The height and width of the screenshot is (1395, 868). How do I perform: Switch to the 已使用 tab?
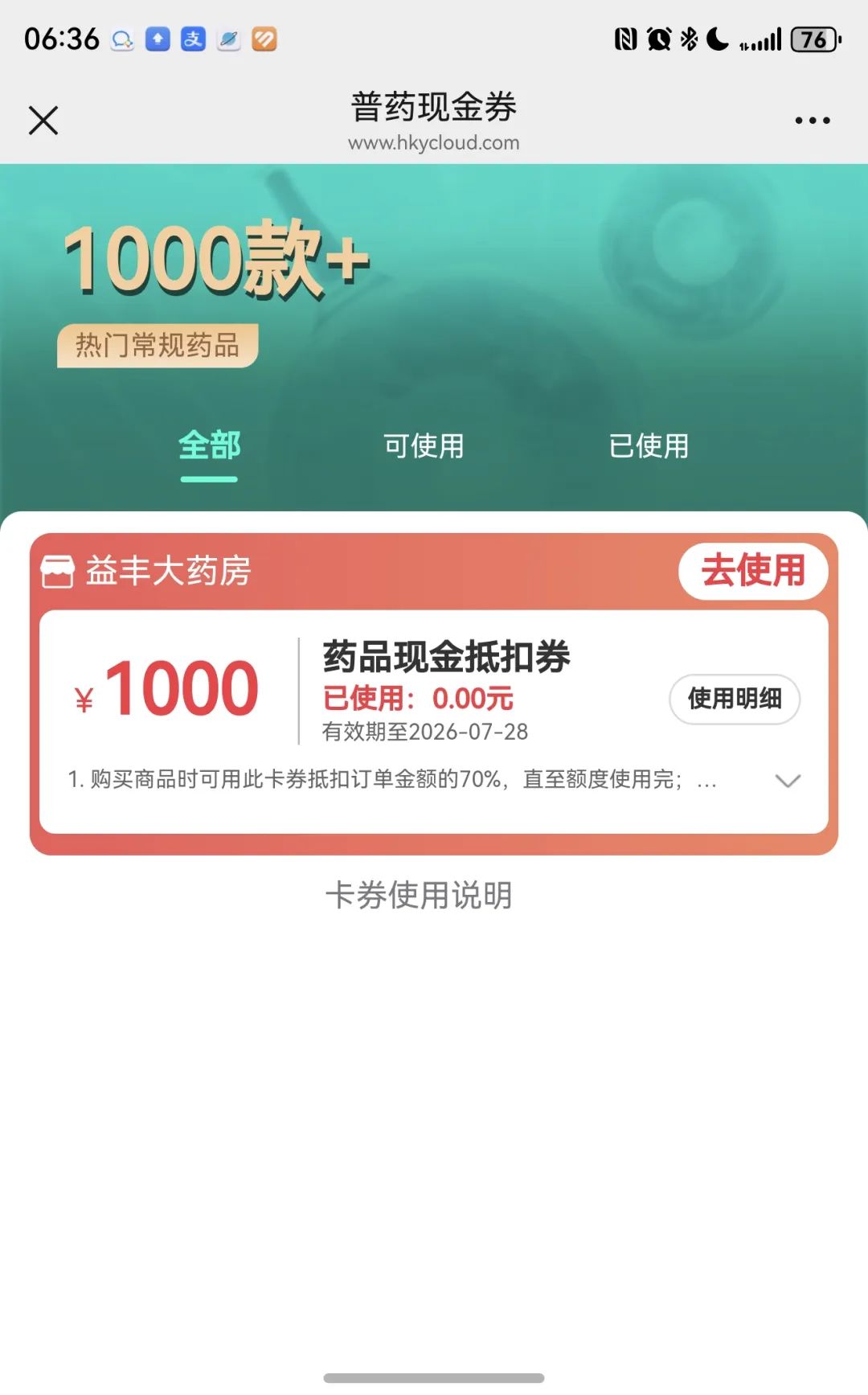648,446
